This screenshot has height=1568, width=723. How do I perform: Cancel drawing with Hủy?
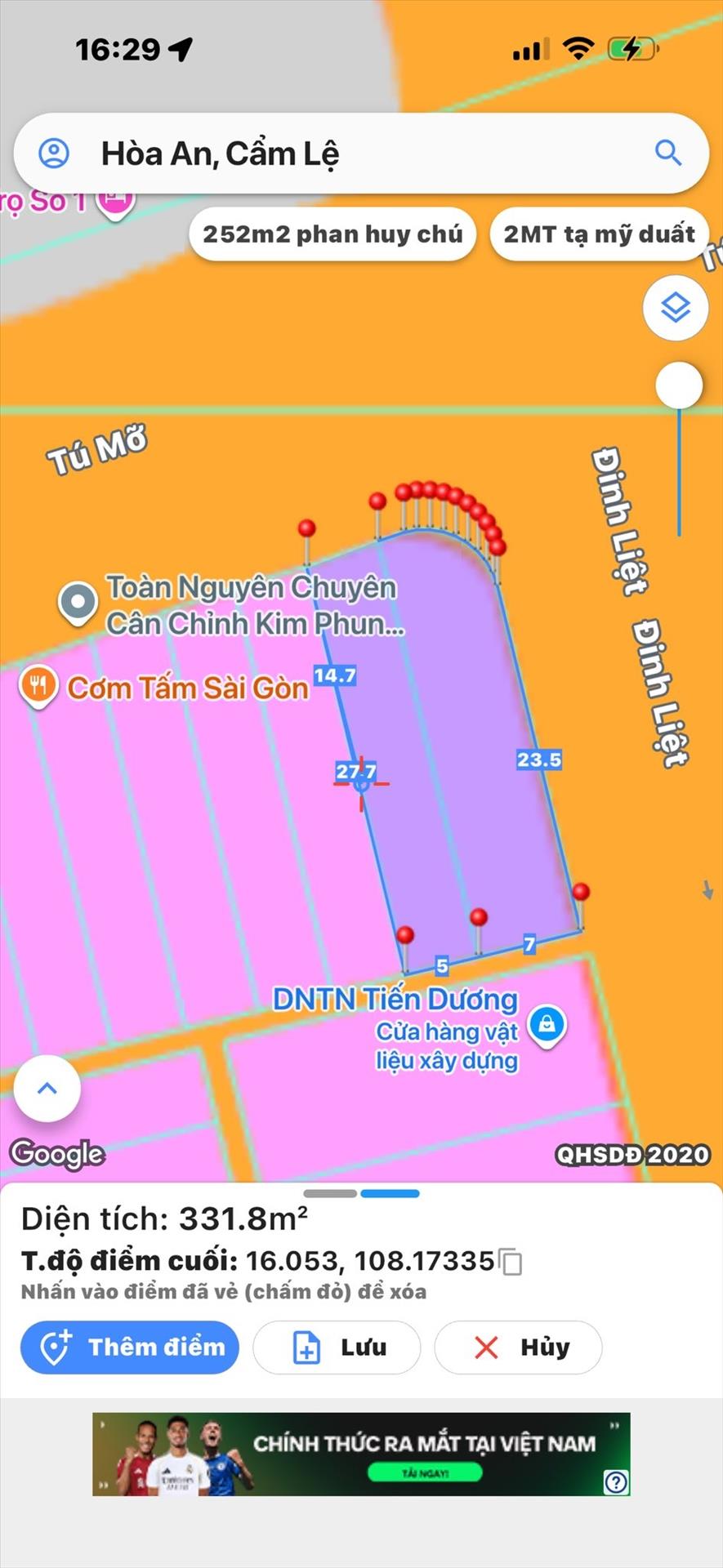pos(518,1347)
